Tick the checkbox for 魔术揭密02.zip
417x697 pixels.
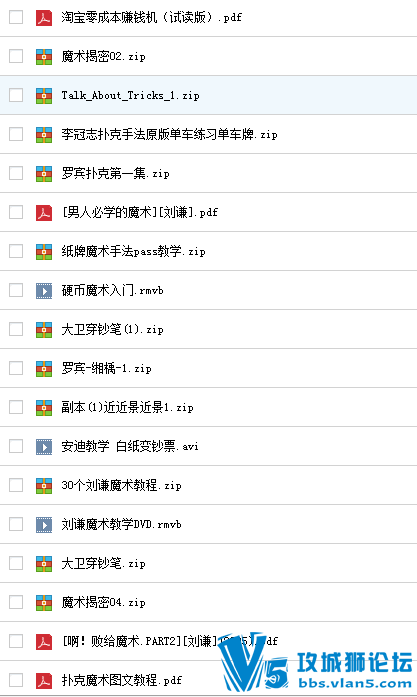(x=16, y=56)
